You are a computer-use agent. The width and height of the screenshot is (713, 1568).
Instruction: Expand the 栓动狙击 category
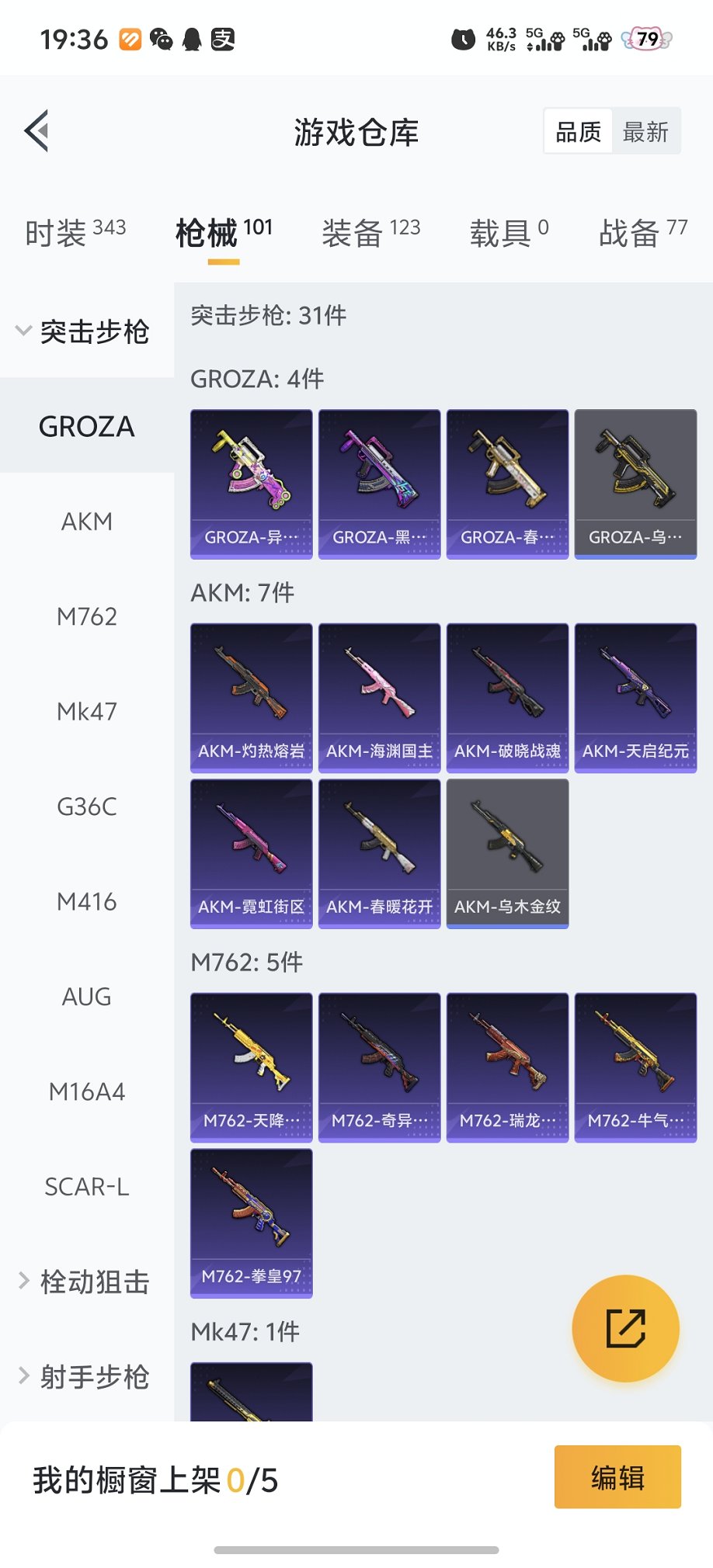pos(85,1282)
